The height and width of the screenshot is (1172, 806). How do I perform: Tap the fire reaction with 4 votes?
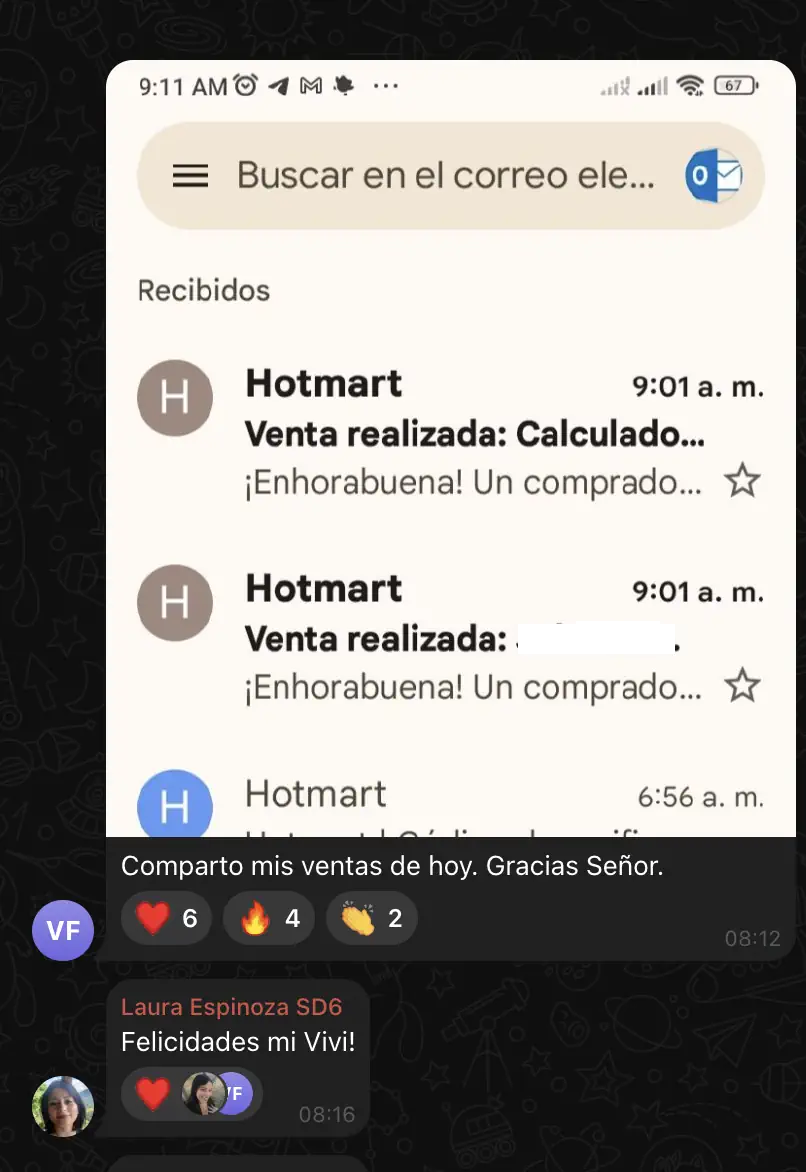(x=270, y=918)
